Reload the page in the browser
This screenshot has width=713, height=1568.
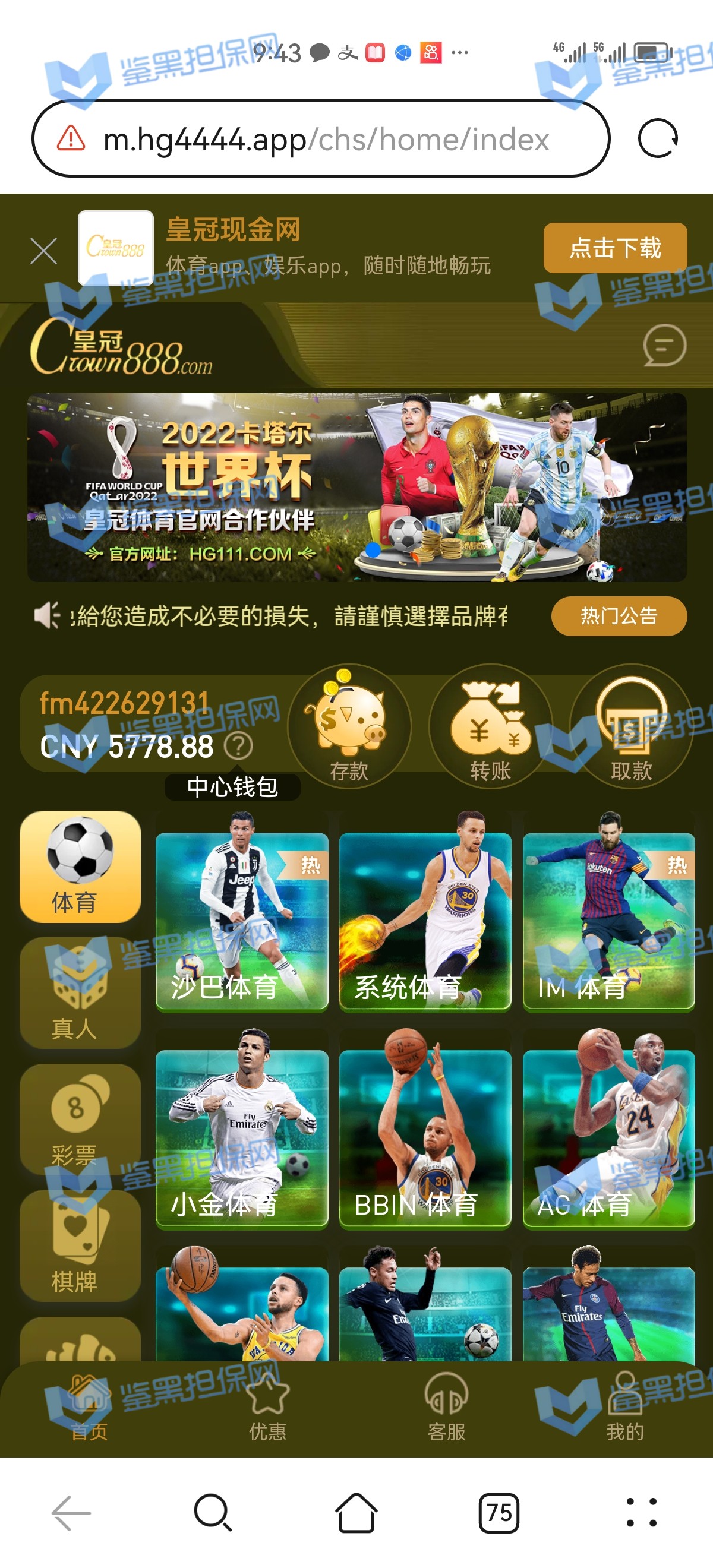click(658, 139)
